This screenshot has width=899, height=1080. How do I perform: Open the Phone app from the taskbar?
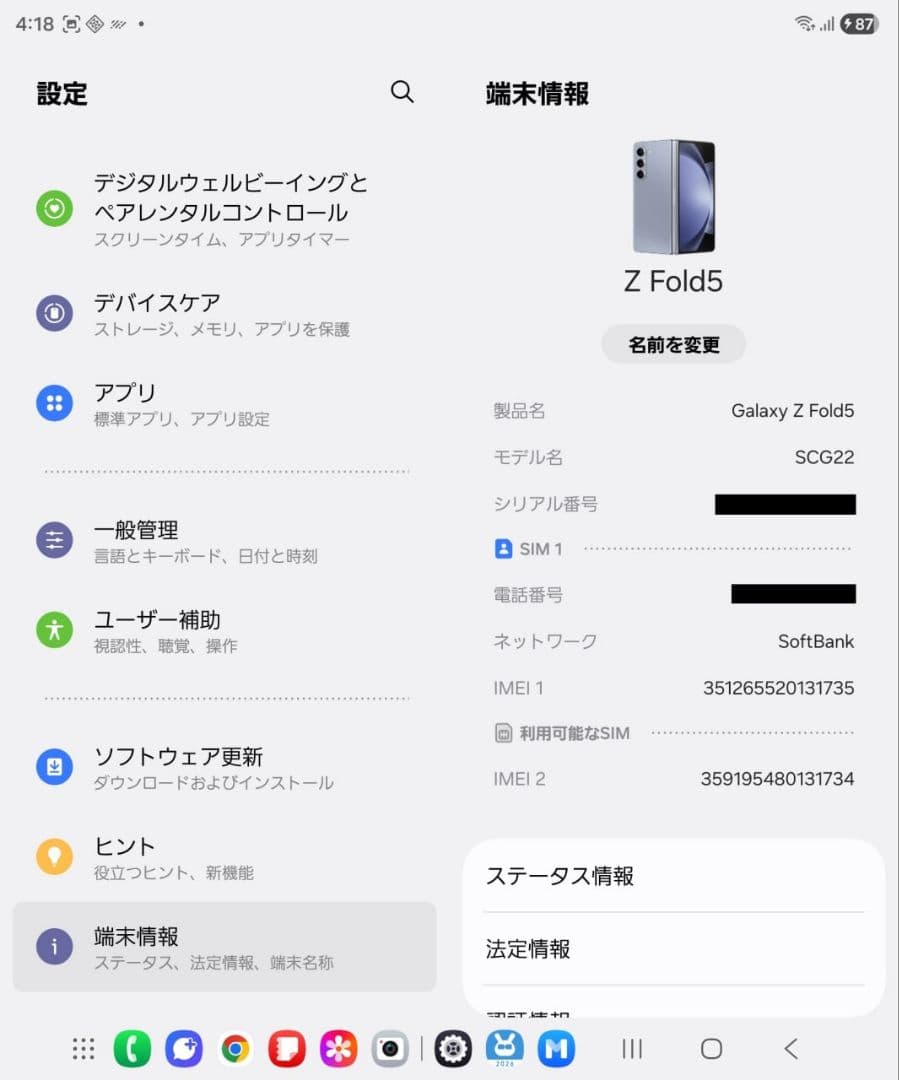(x=132, y=1048)
